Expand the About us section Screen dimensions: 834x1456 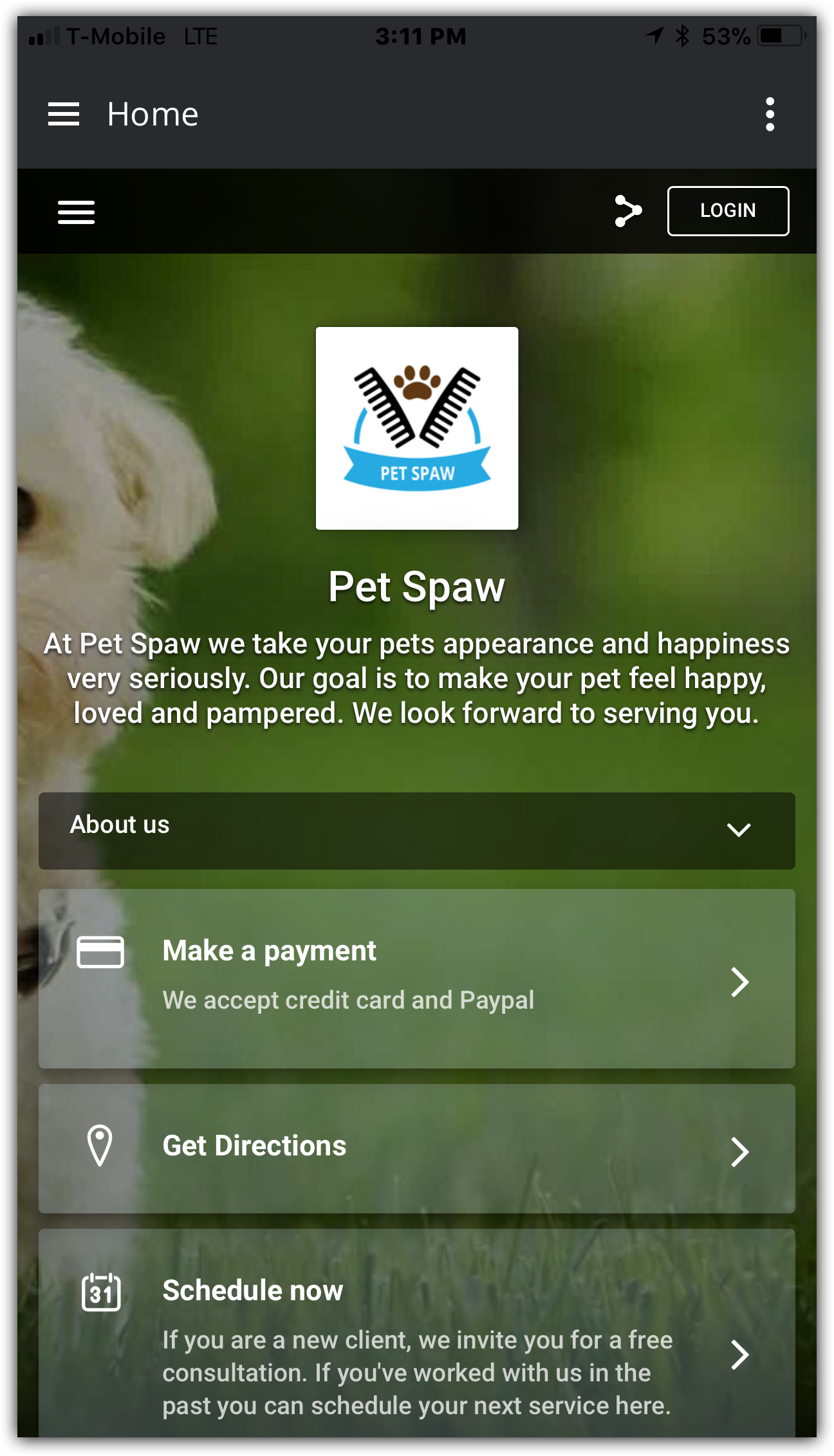click(x=416, y=830)
